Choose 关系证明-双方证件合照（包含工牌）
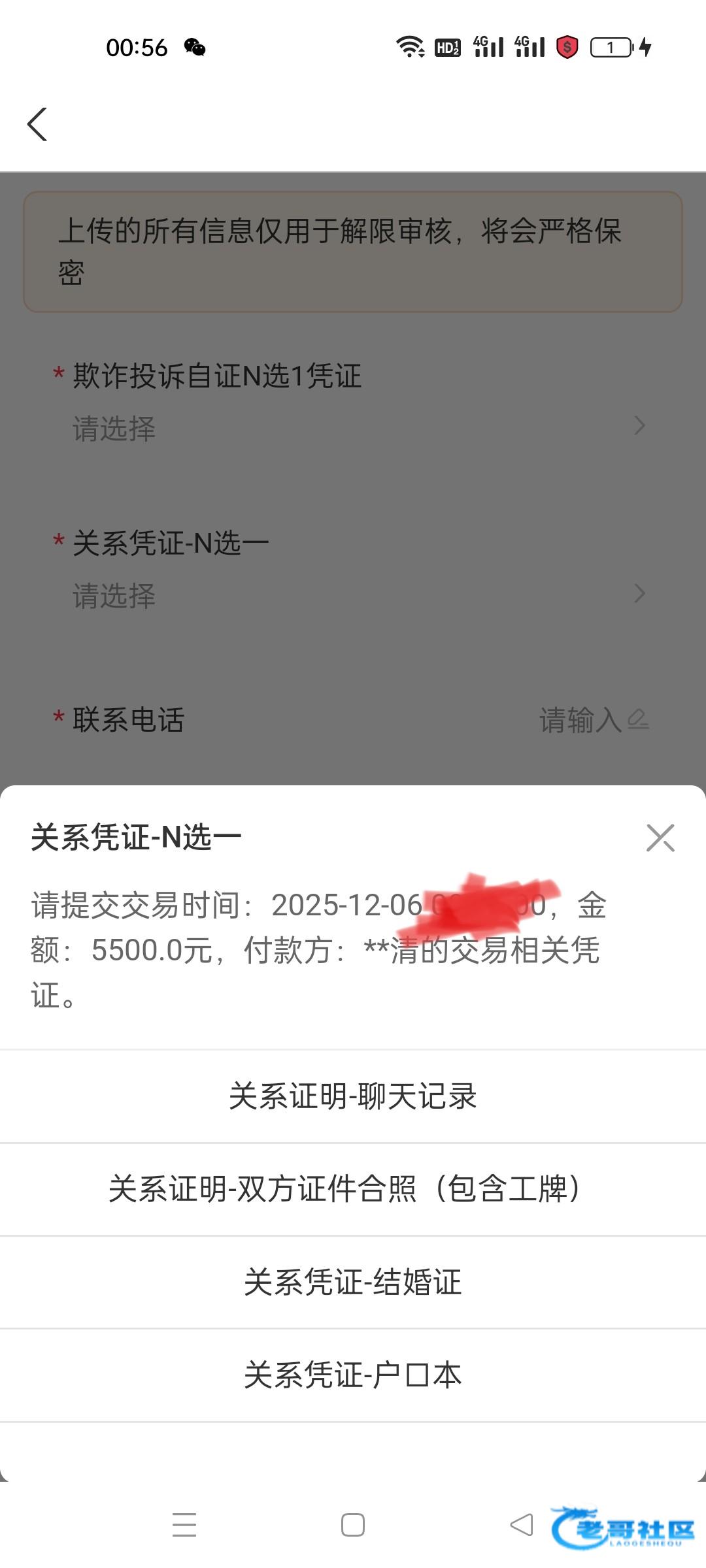This screenshot has width=706, height=1568. tap(353, 1189)
